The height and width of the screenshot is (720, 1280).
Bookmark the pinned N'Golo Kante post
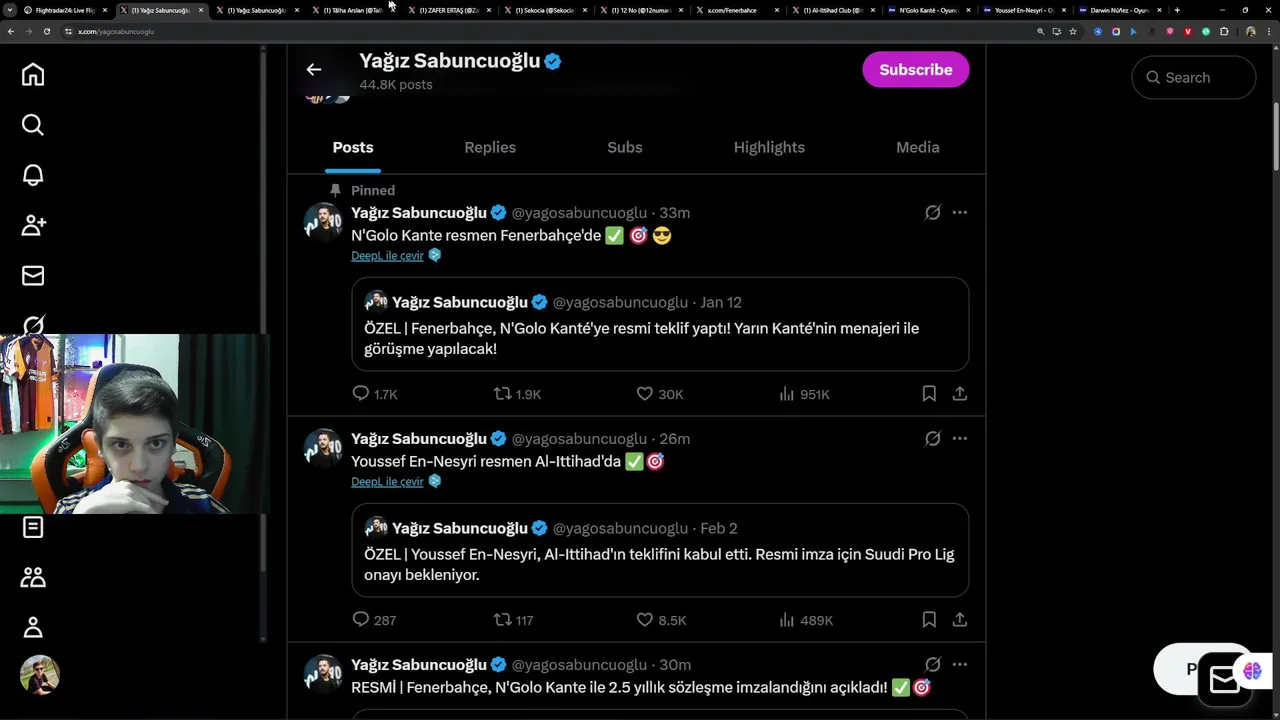929,394
